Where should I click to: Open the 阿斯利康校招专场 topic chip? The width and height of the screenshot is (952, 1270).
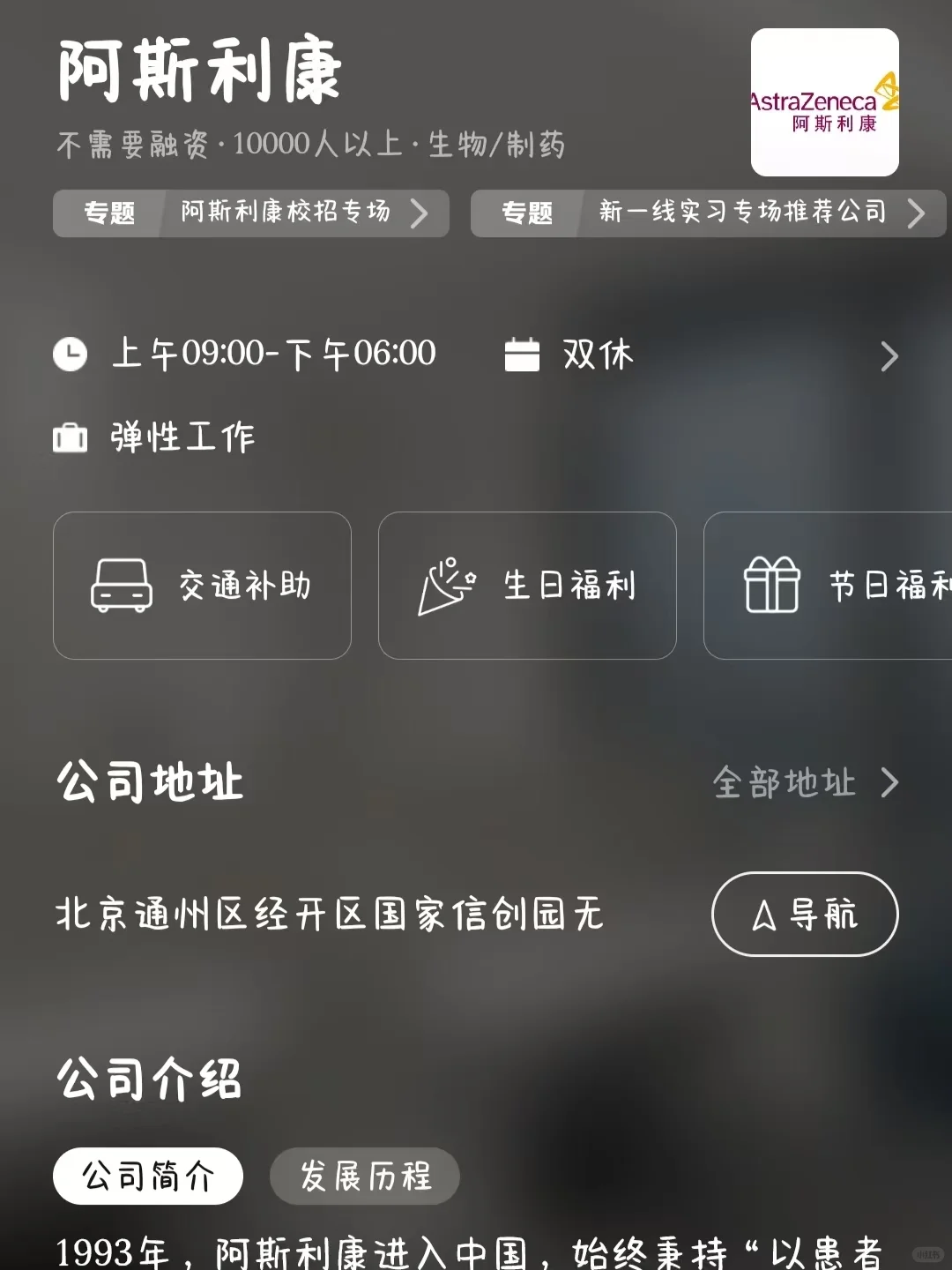tap(251, 213)
